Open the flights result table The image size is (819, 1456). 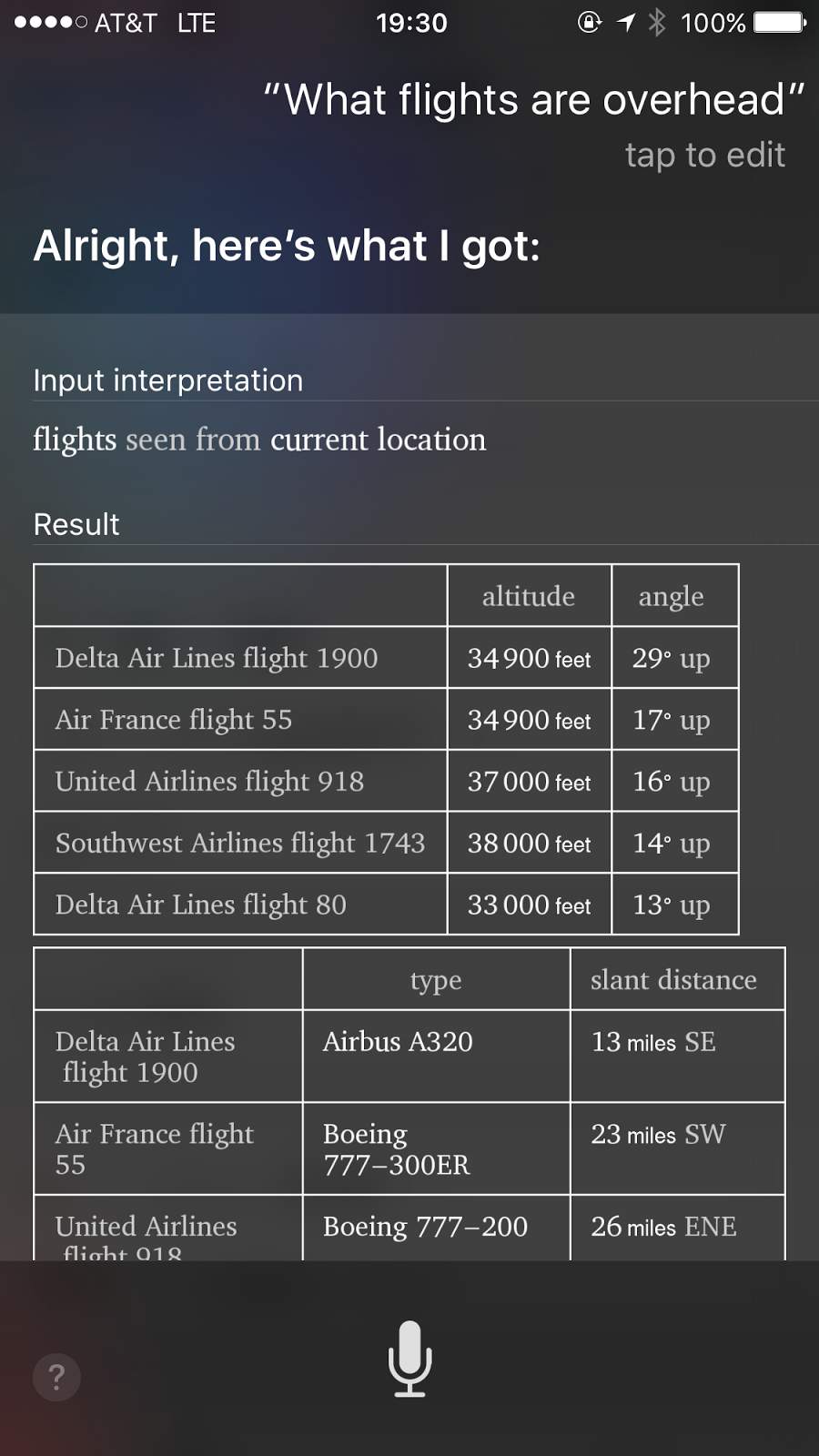pos(386,749)
